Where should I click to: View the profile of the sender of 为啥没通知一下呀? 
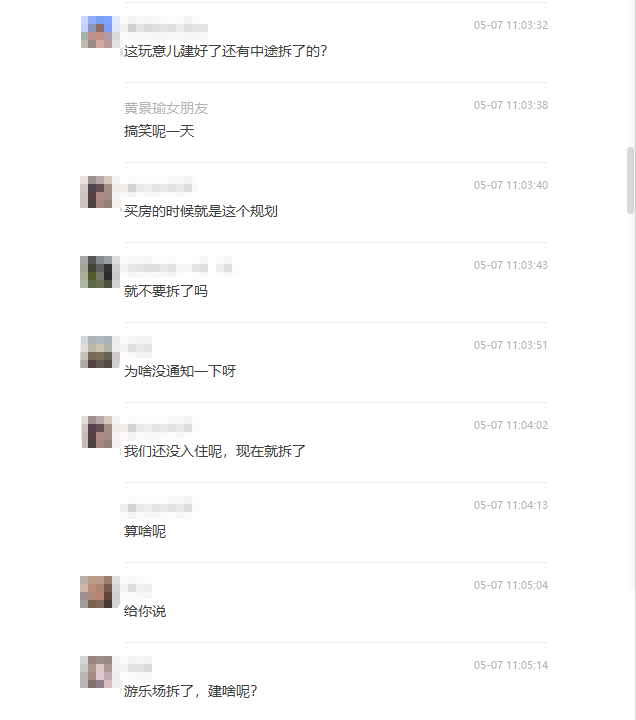click(x=96, y=352)
